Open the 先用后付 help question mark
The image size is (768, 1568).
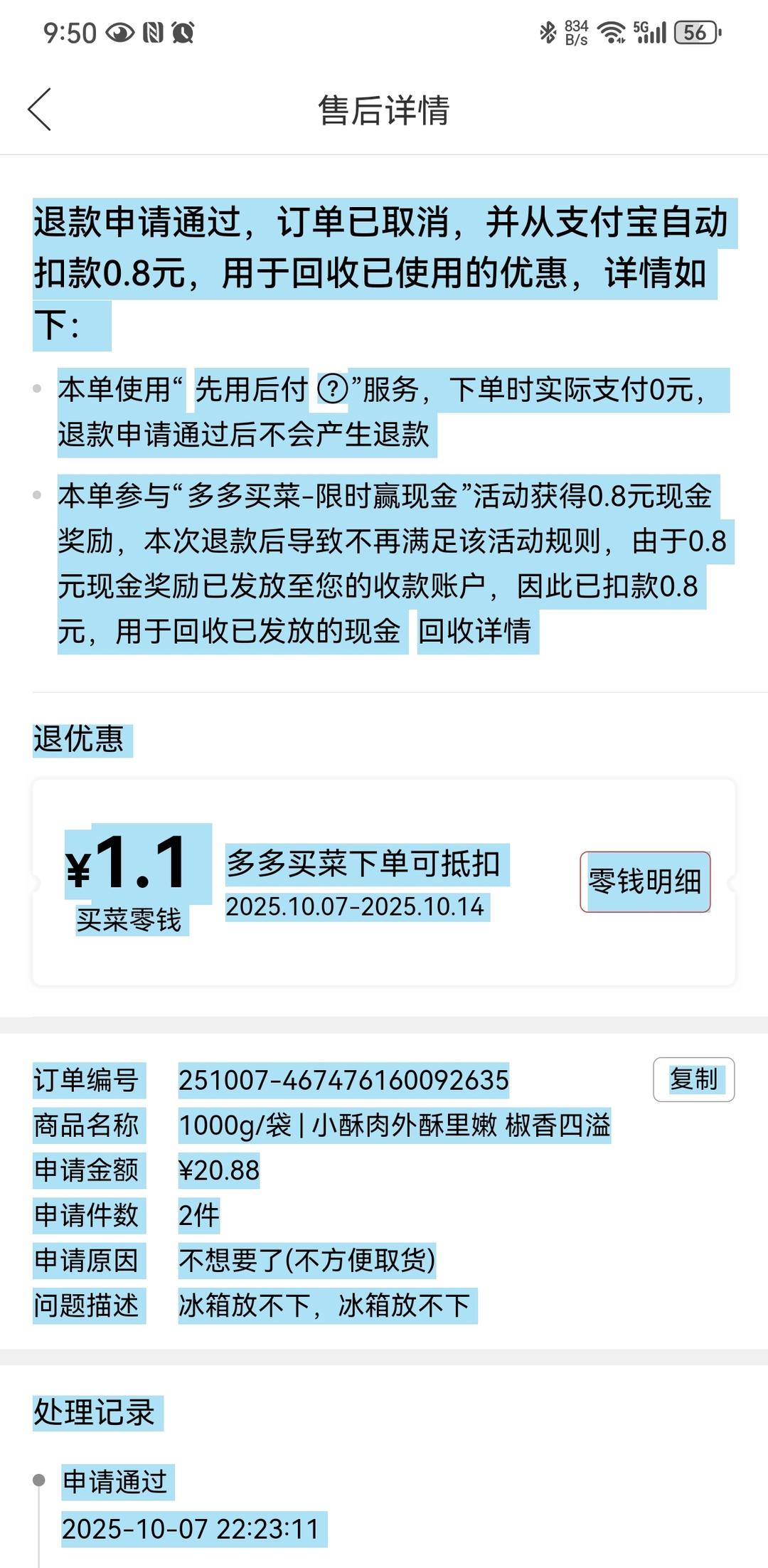332,389
